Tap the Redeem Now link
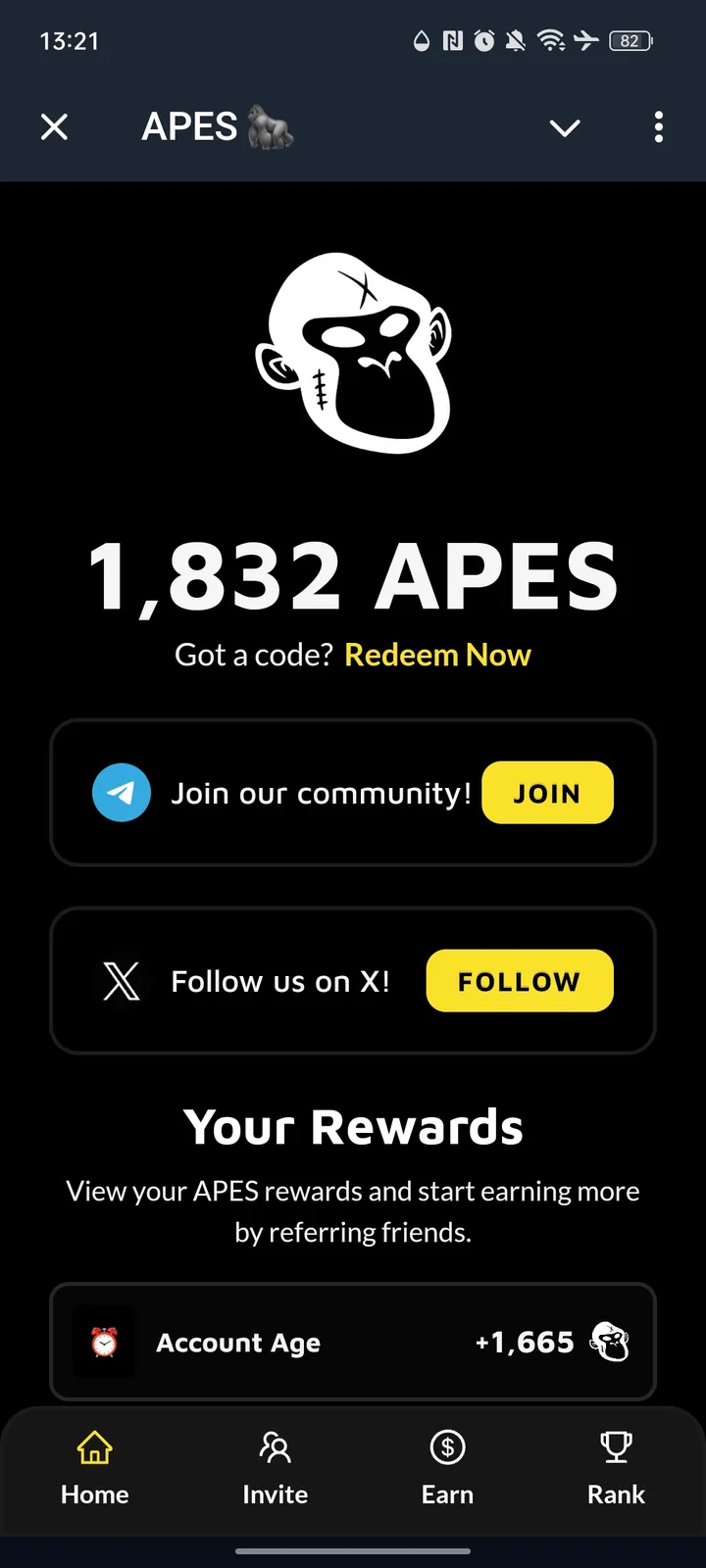This screenshot has width=706, height=1568. [x=437, y=654]
